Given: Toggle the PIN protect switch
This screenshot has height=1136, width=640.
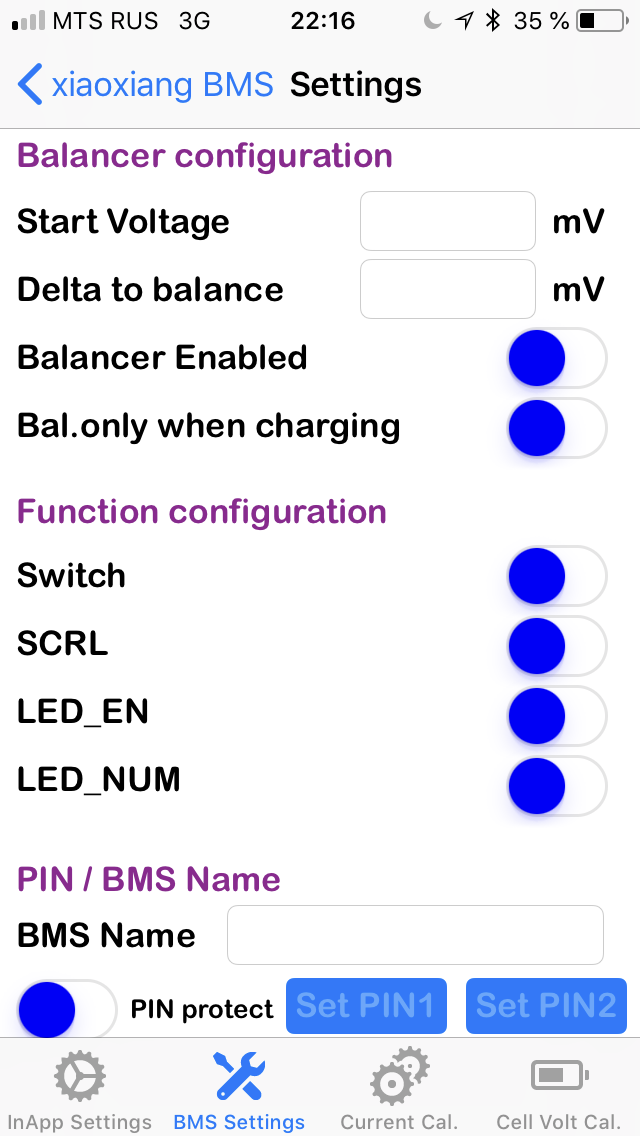Looking at the screenshot, I should pos(67,1008).
